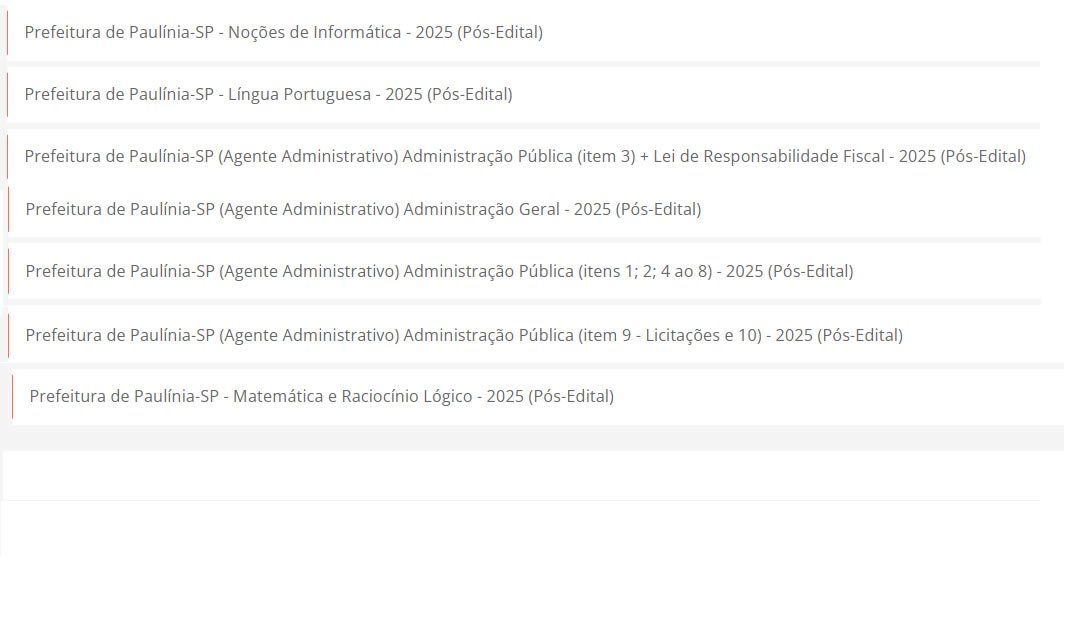
Task: Open Administração Pública item 3 course
Action: coord(525,156)
